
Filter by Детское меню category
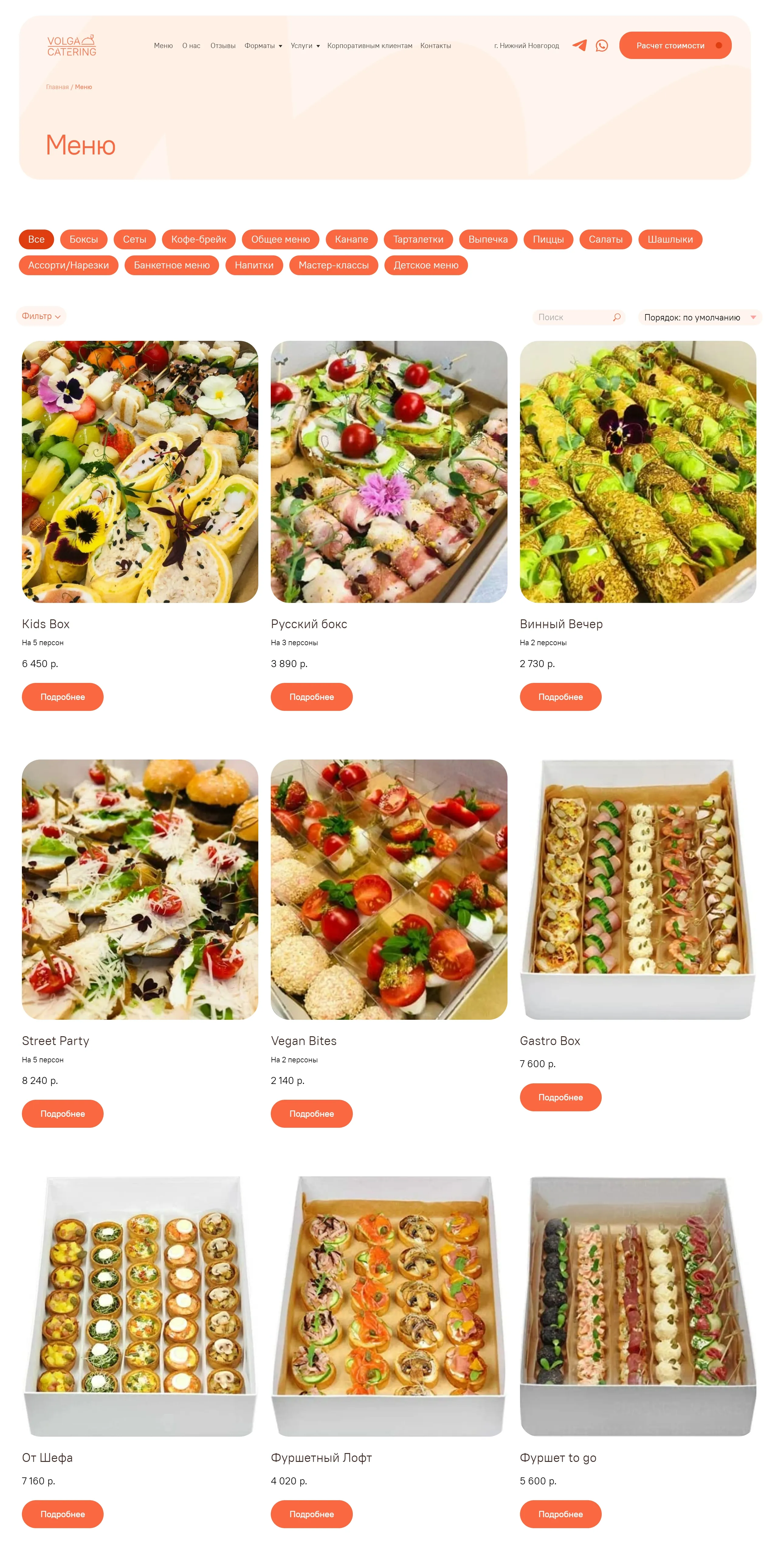426,265
